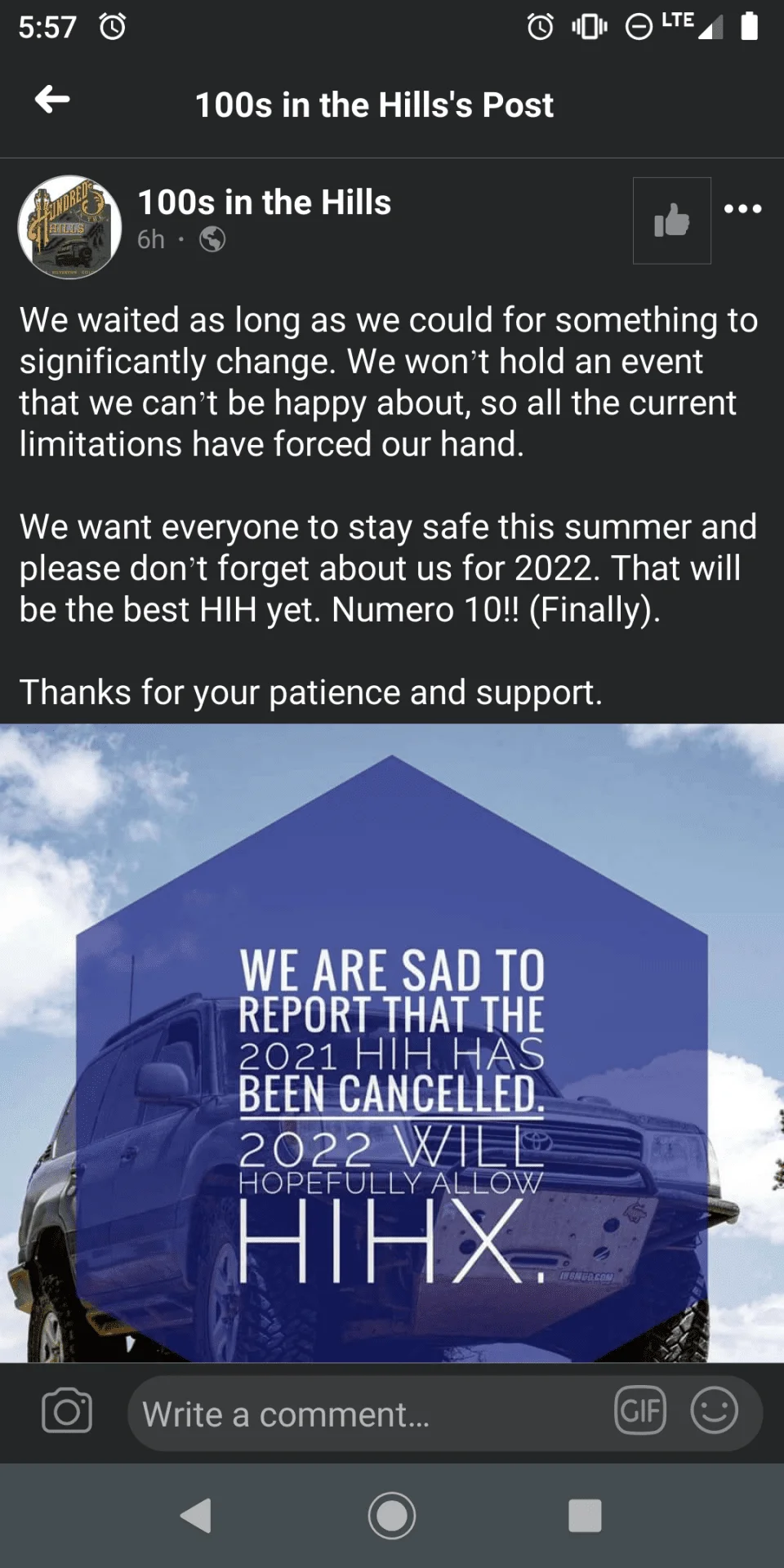Go back from the post view
This screenshot has width=784, height=1568.
pos(53,100)
